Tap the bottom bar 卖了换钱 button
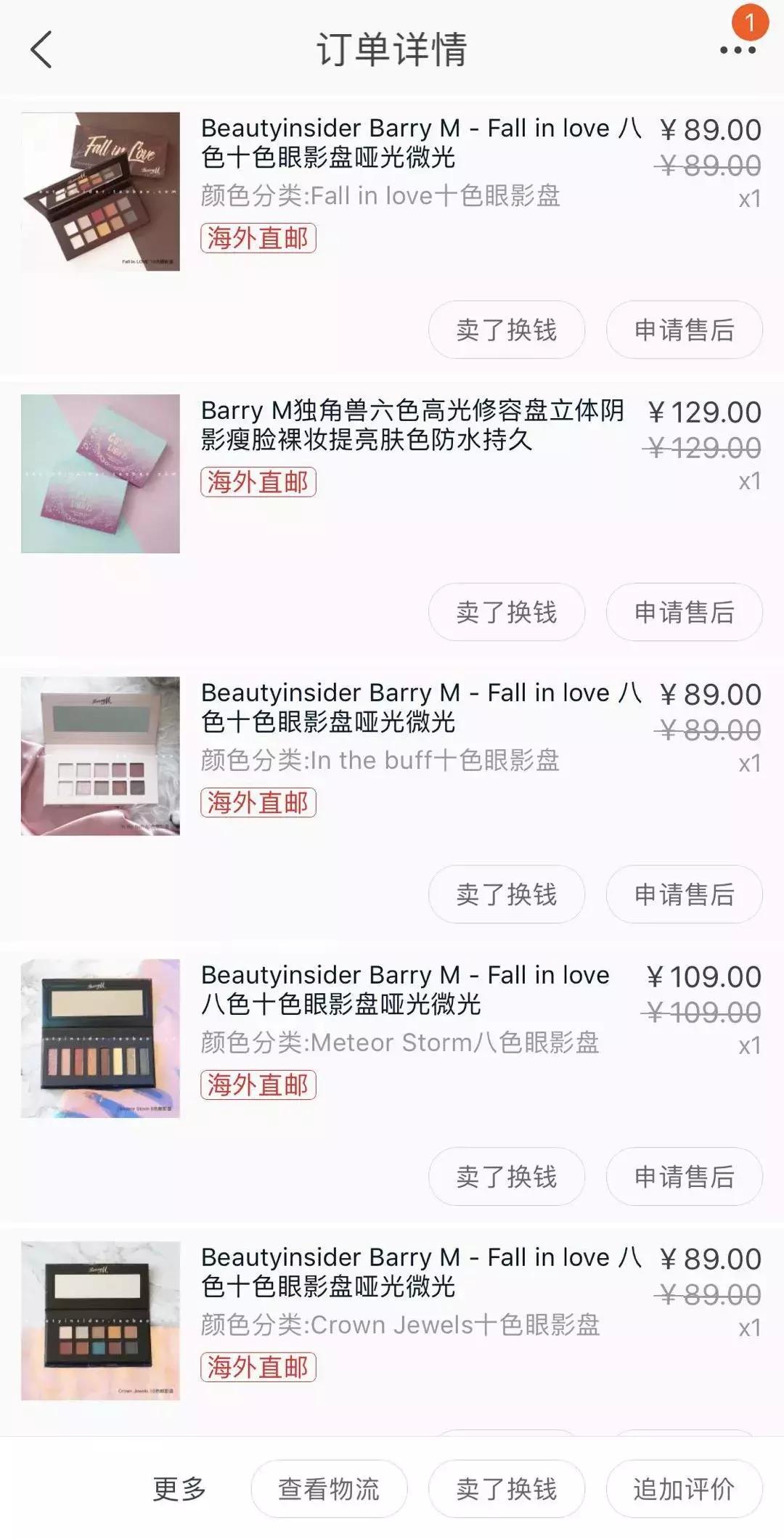This screenshot has width=784, height=1539. coord(506,1490)
